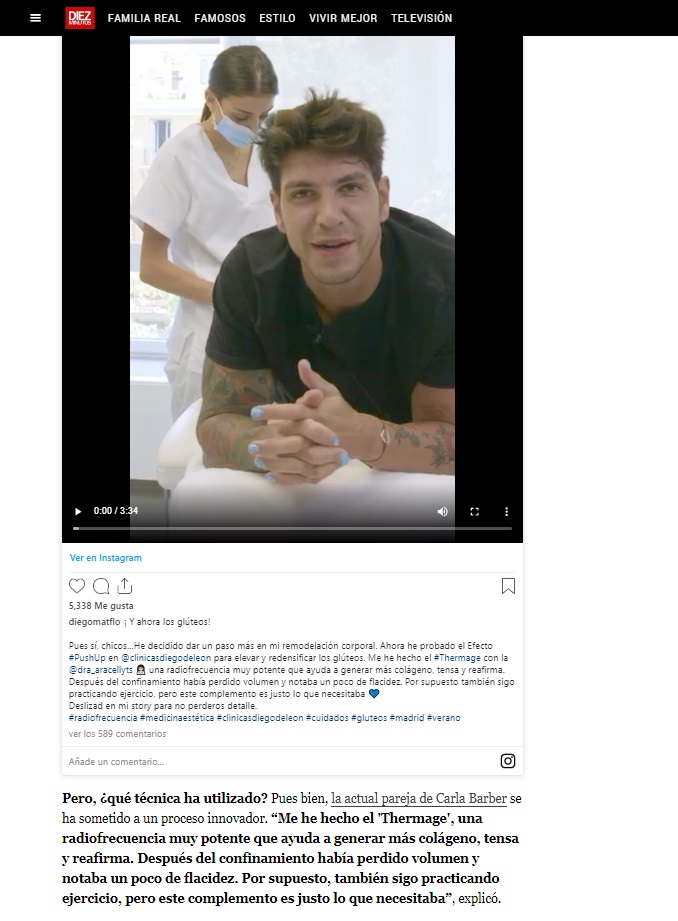This screenshot has height=921, width=678.
Task: Open the Familia Real section
Action: [144, 18]
